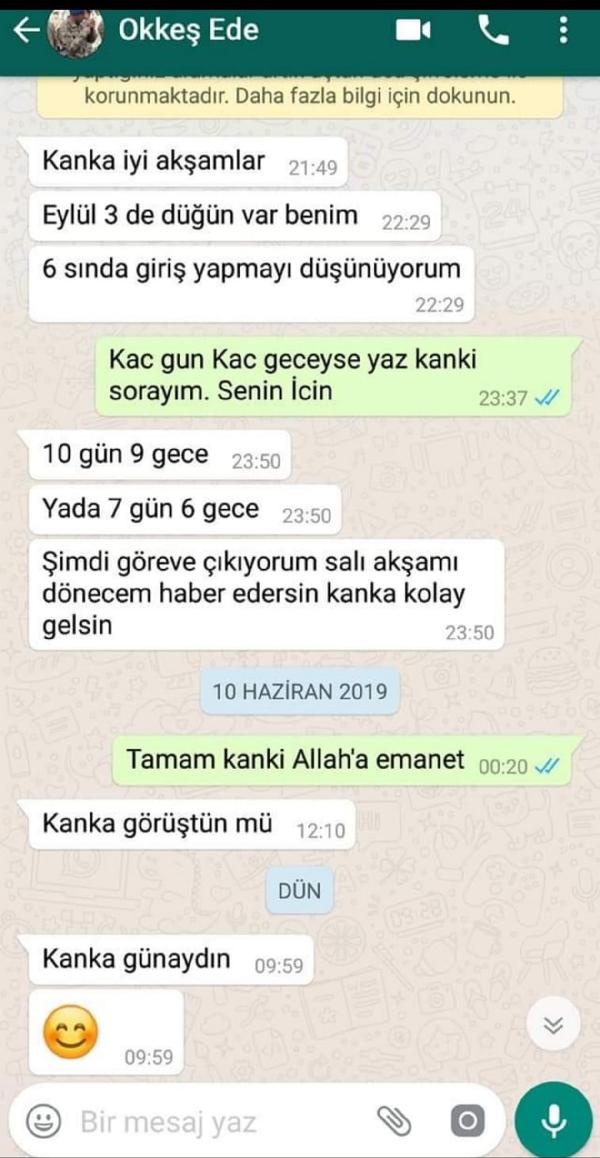This screenshot has height=1158, width=600.
Task: Go back to the chat list
Action: pyautogui.click(x=24, y=31)
